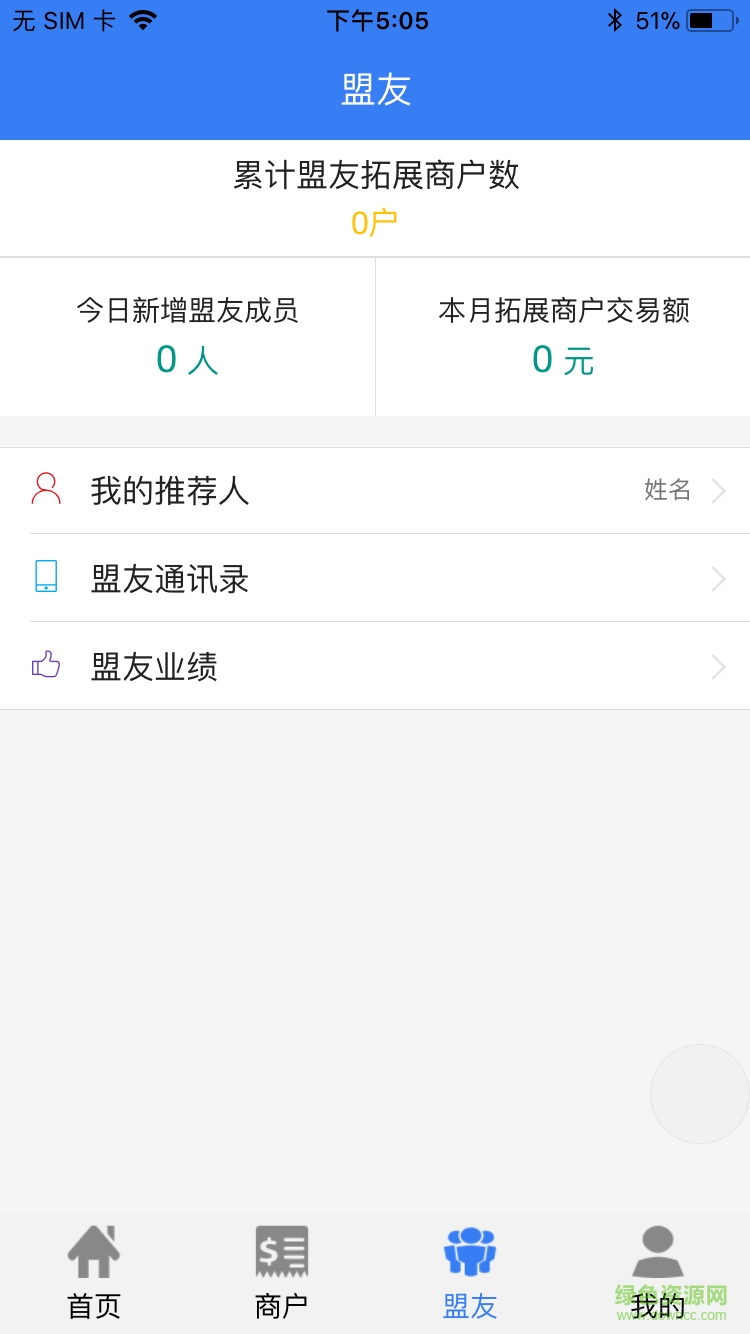Select the group icon above 盟友
Viewport: 750px width, 1334px height.
[470, 1250]
